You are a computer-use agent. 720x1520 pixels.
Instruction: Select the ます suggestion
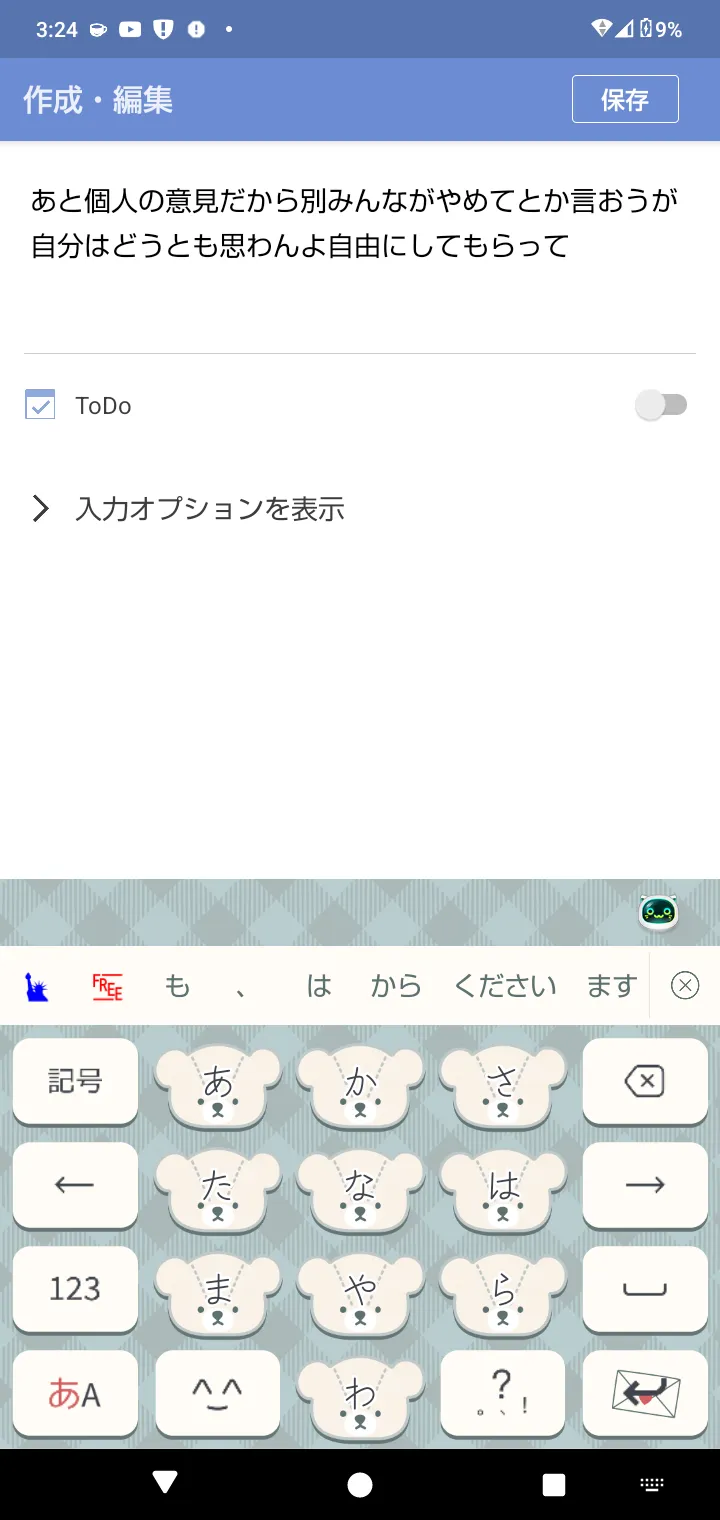tap(611, 986)
